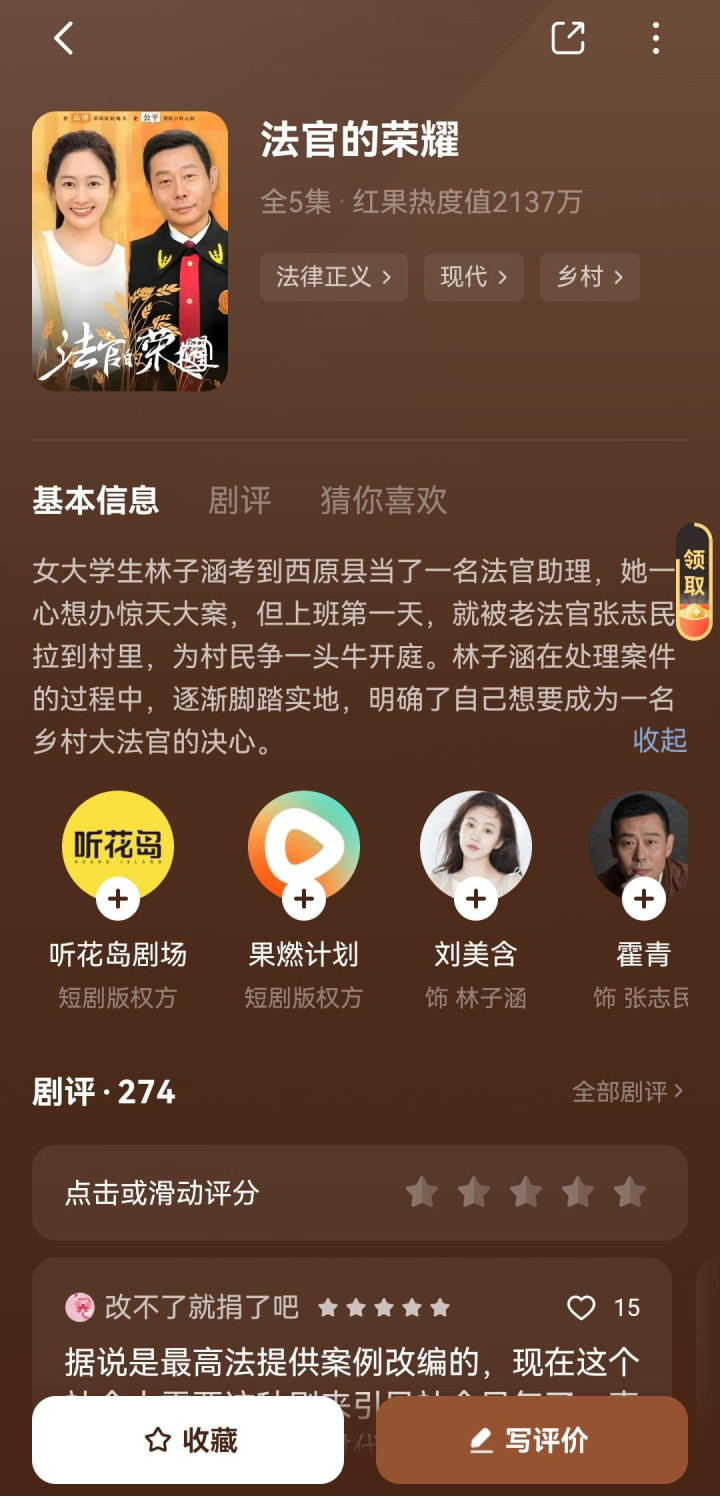The image size is (720, 1496).
Task: Follow 果燃计划 with its plus button
Action: [x=304, y=899]
